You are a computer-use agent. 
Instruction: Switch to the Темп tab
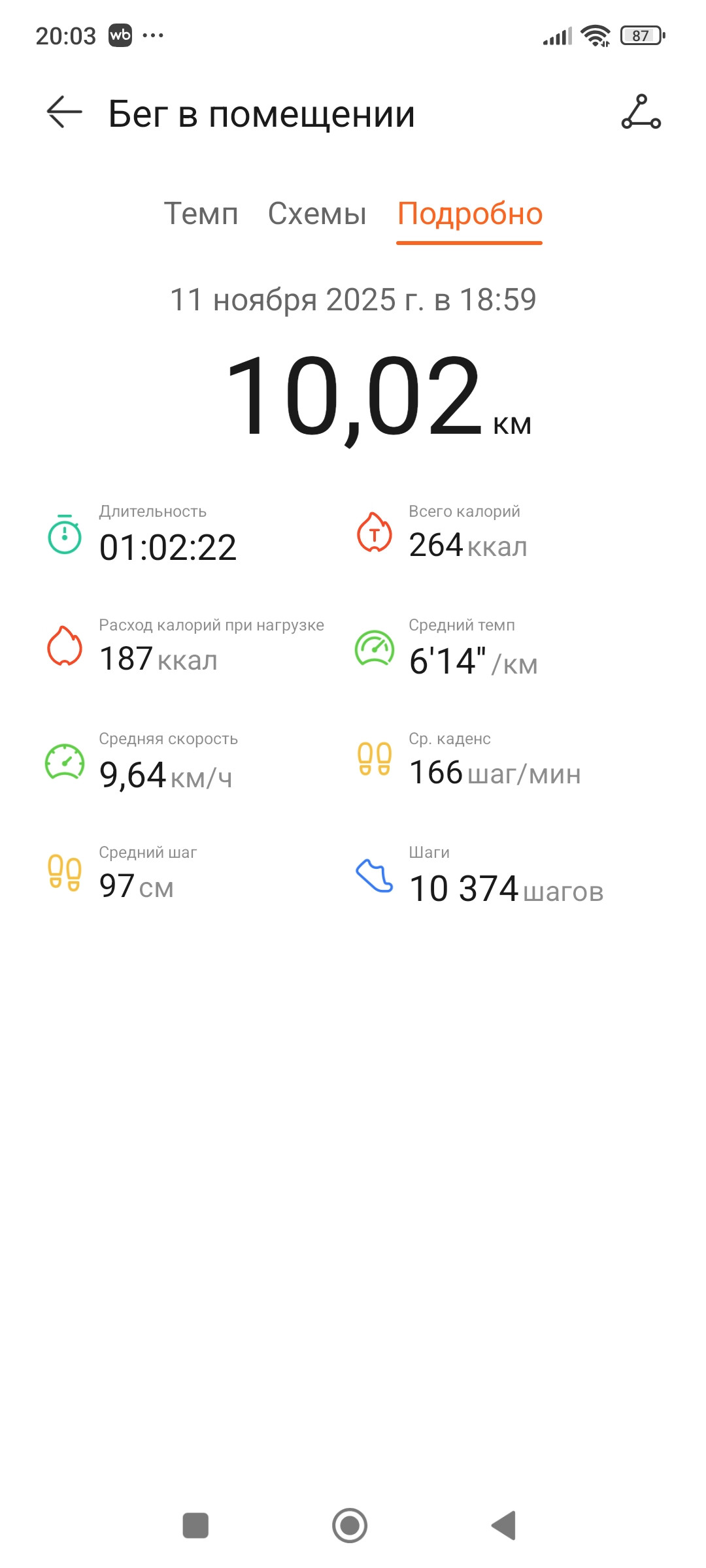coord(201,214)
